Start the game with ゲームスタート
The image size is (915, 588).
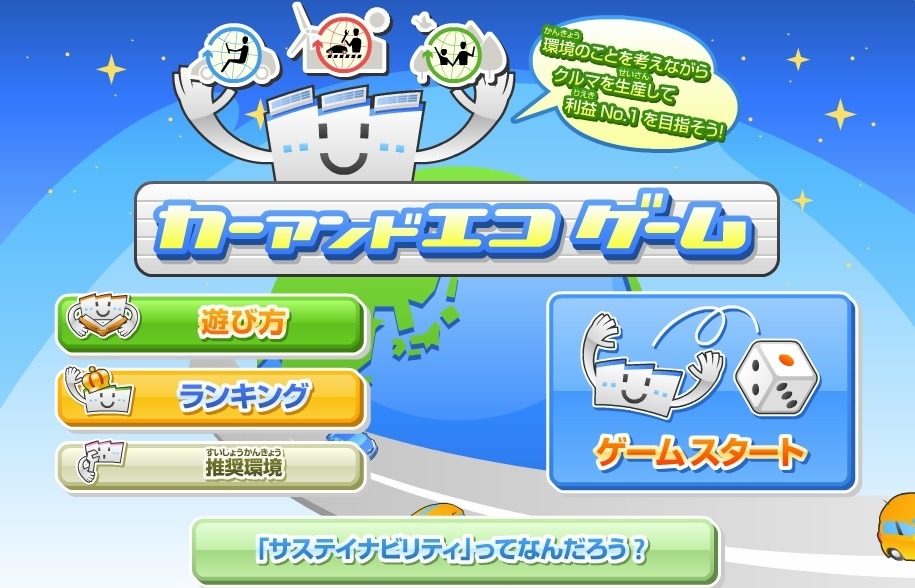coord(701,392)
